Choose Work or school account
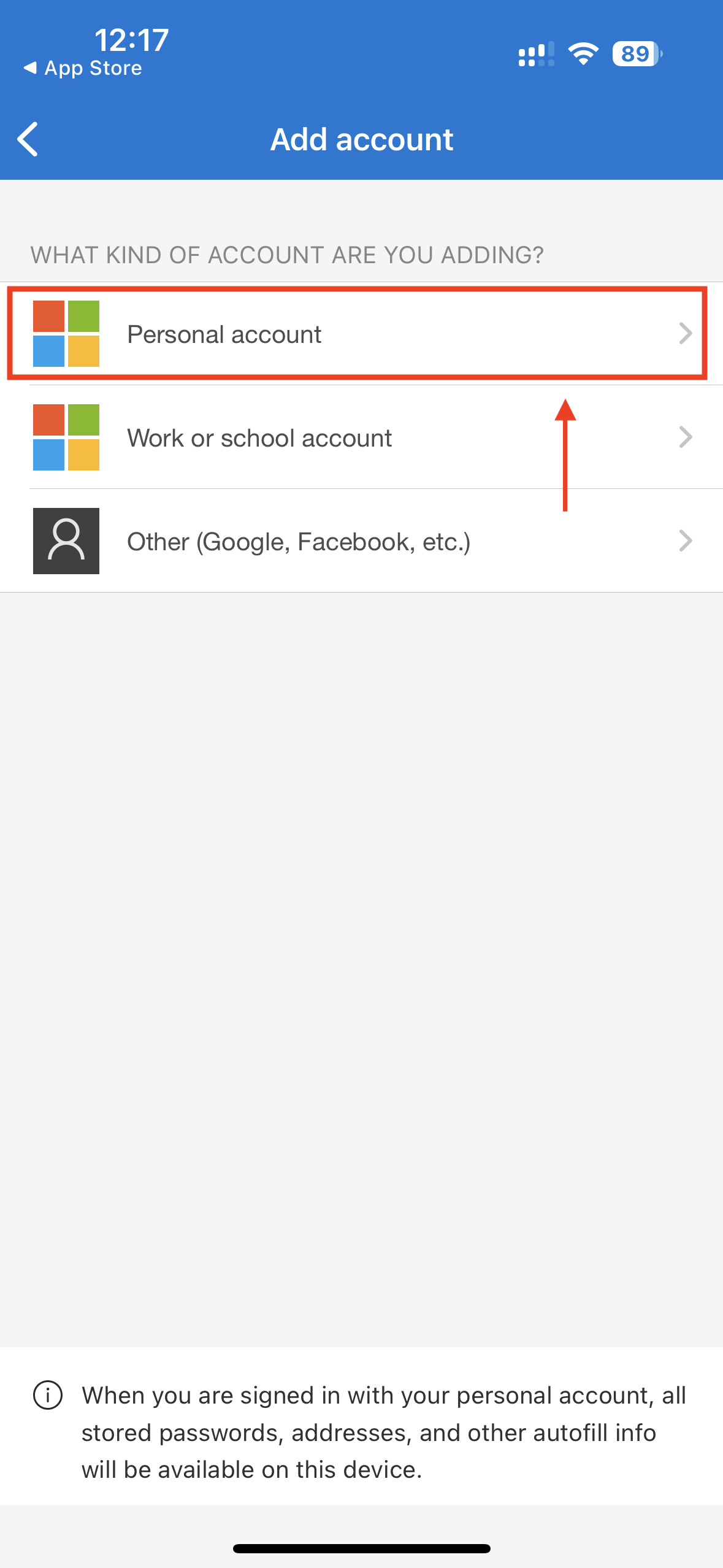The width and height of the screenshot is (723, 1568). [356, 438]
